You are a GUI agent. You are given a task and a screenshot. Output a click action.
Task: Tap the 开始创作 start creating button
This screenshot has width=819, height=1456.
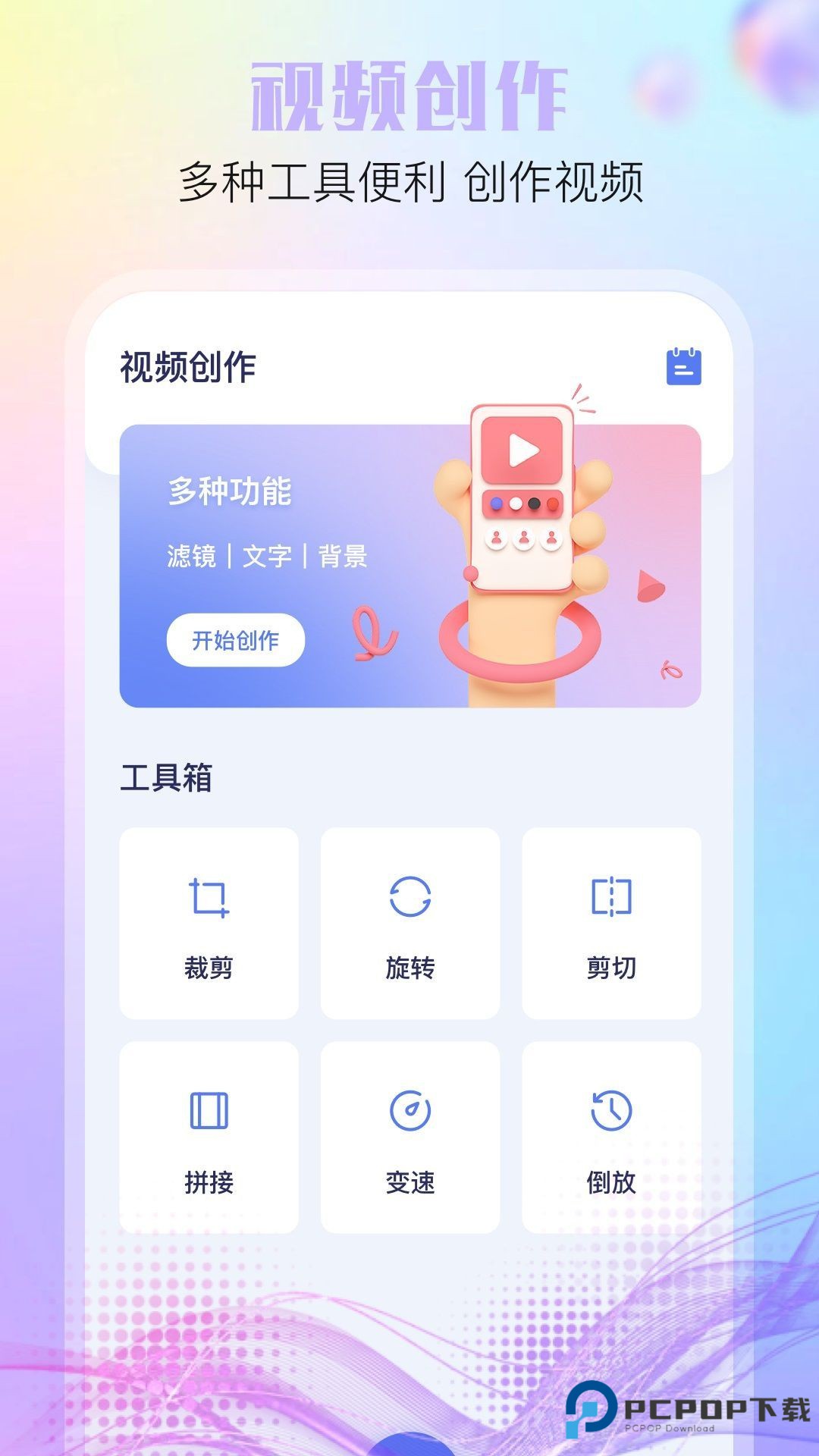[x=236, y=641]
